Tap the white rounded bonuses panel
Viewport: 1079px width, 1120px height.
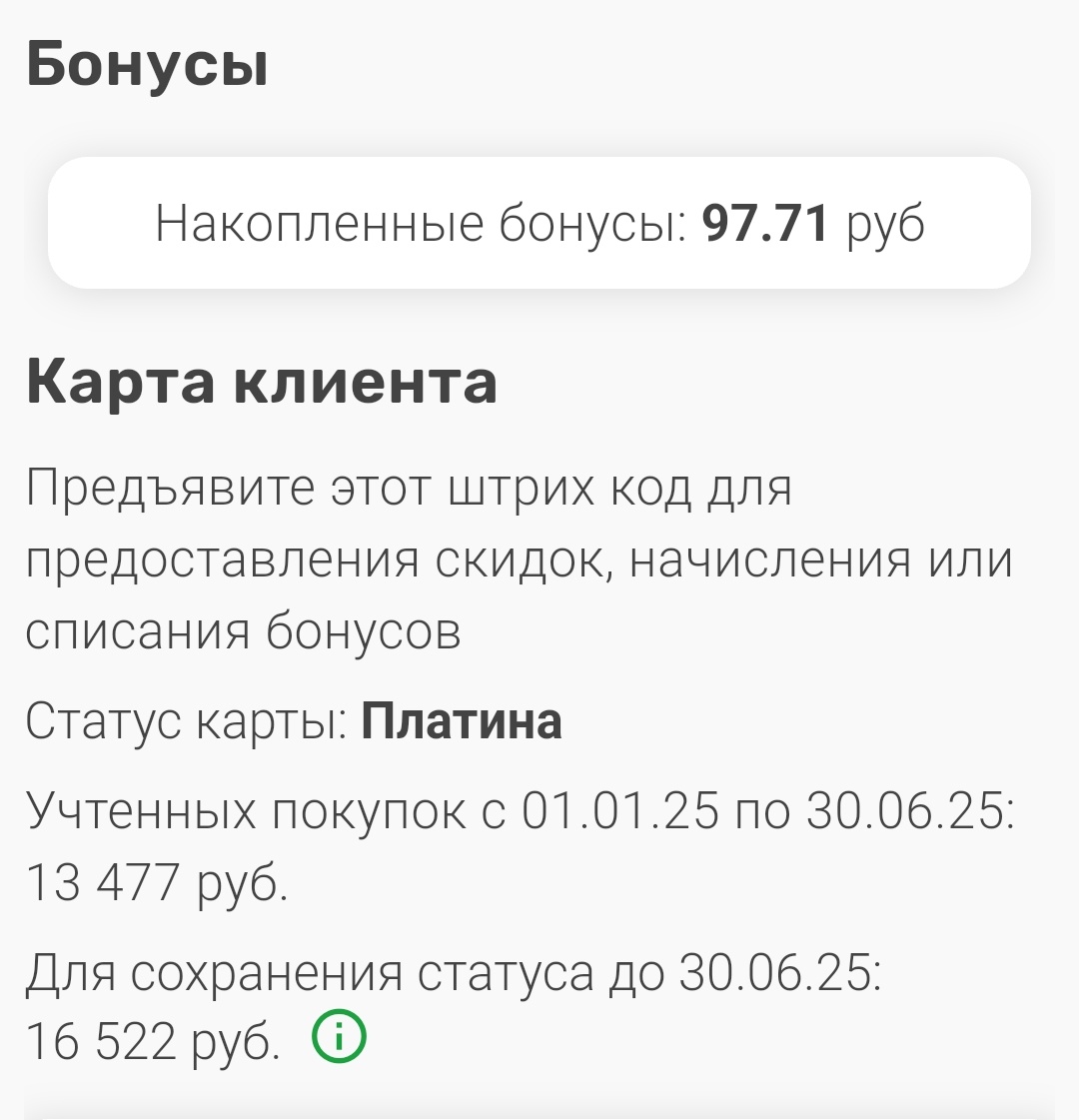539,225
